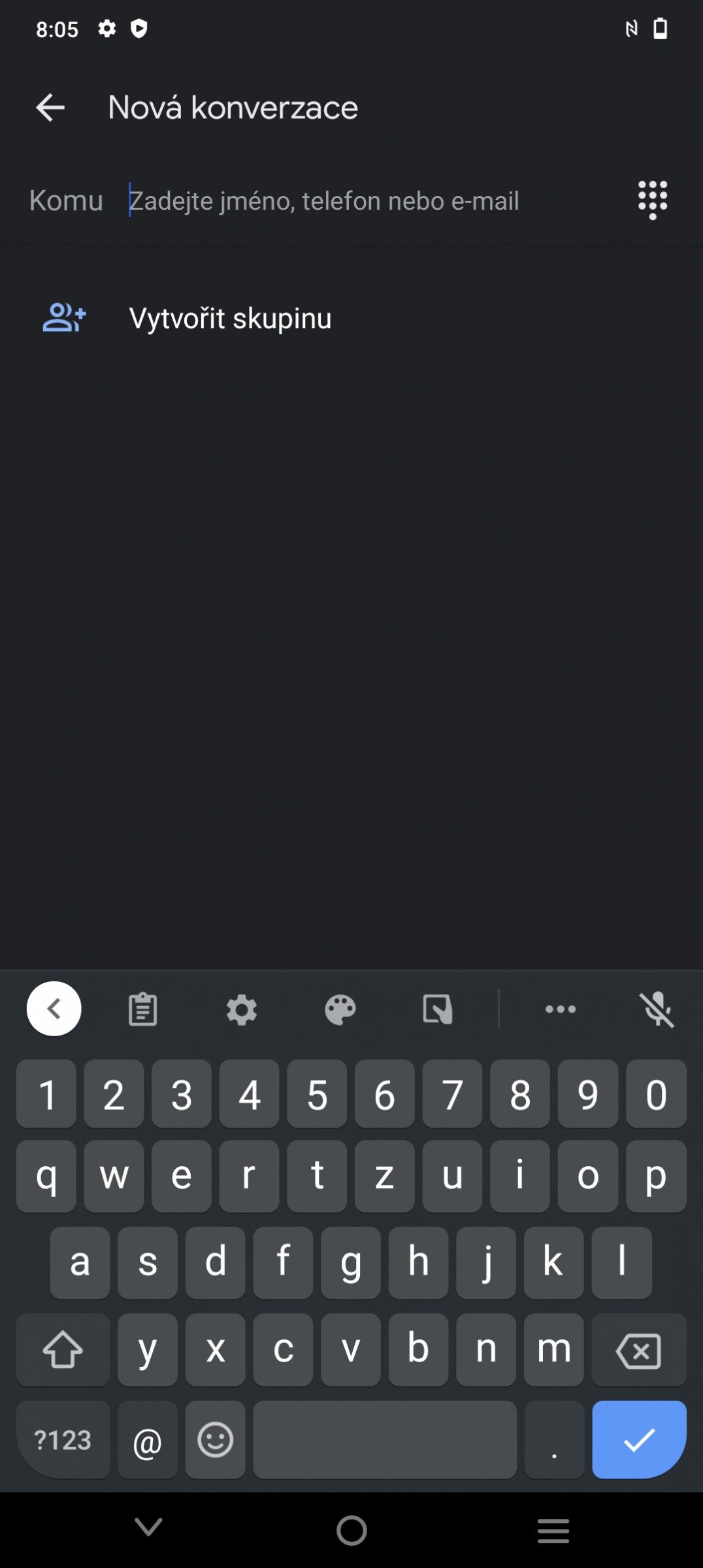Switch keyboard to ?123 symbols
The width and height of the screenshot is (703, 1568).
pyautogui.click(x=63, y=1439)
